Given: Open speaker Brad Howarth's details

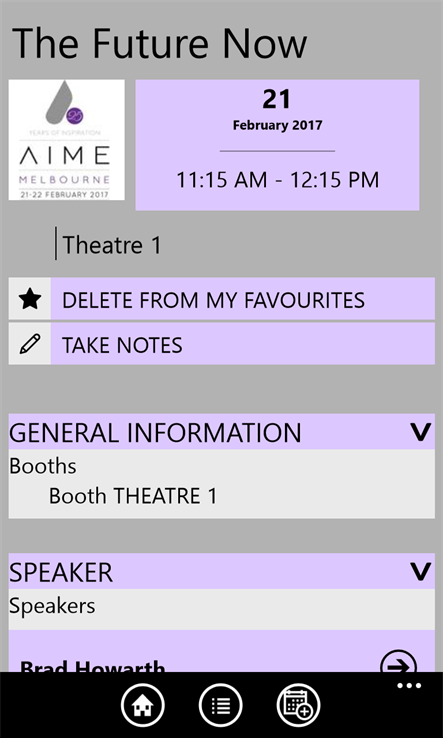Looking at the screenshot, I should point(222,654).
